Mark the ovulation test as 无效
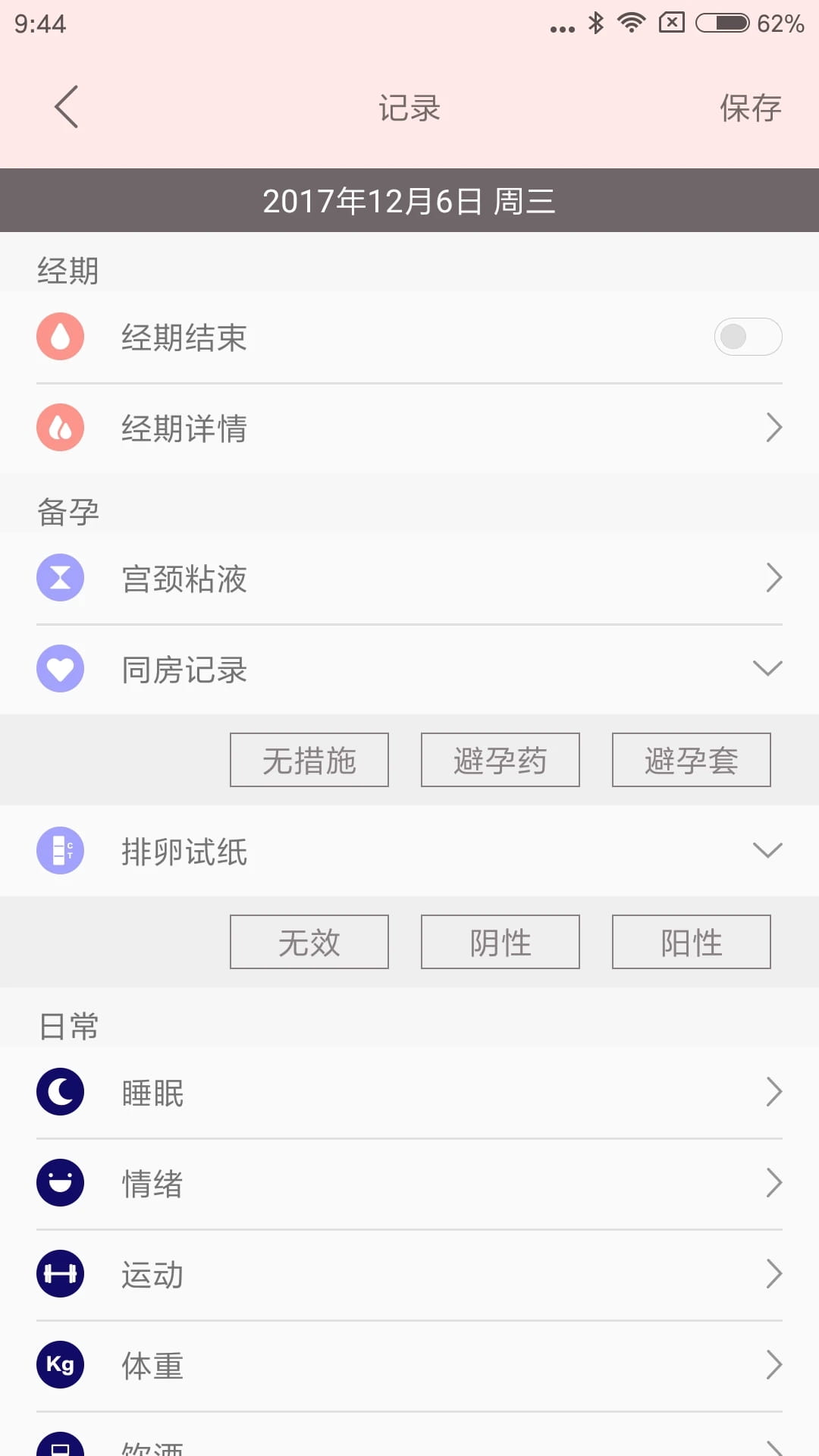Image resolution: width=819 pixels, height=1456 pixels. [x=309, y=942]
